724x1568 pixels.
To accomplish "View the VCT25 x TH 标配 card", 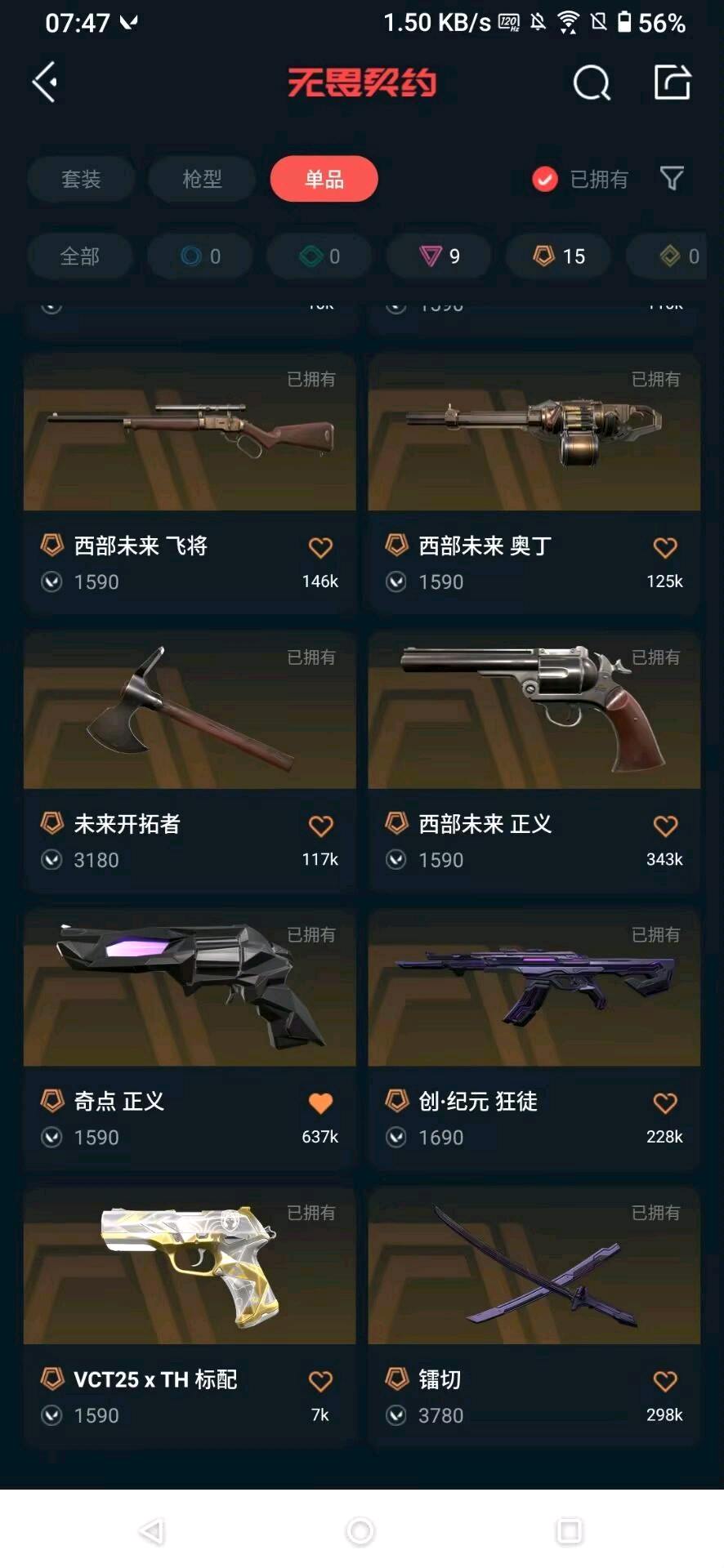I will pos(190,1266).
